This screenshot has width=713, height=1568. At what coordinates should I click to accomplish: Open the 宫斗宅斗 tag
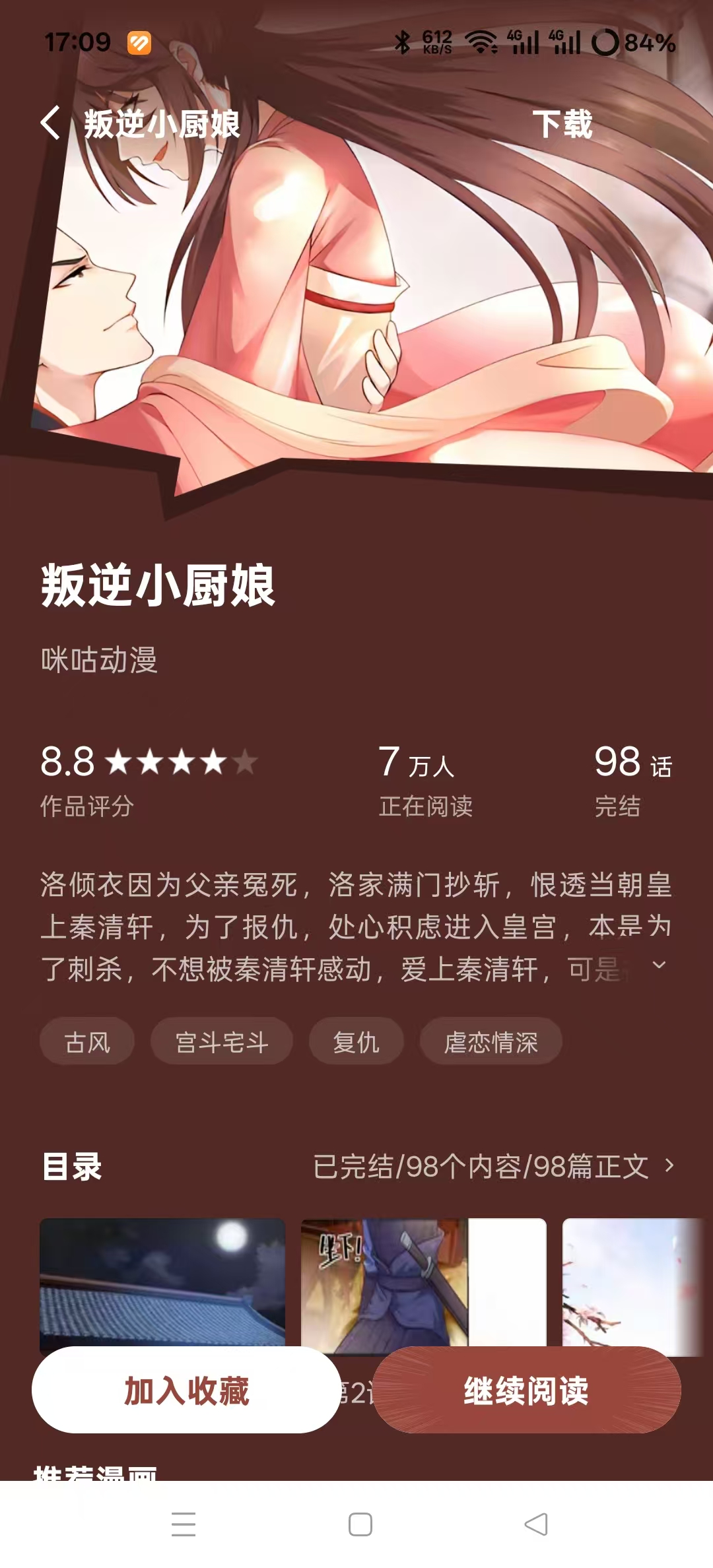(x=222, y=1042)
